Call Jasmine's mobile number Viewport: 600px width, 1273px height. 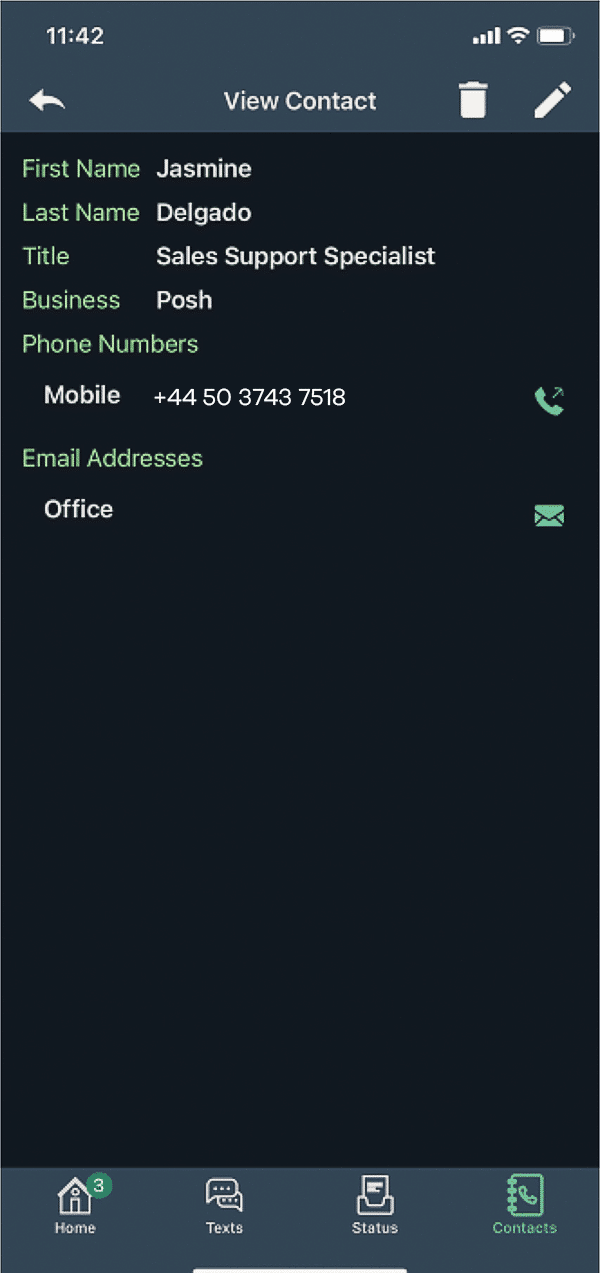549,401
